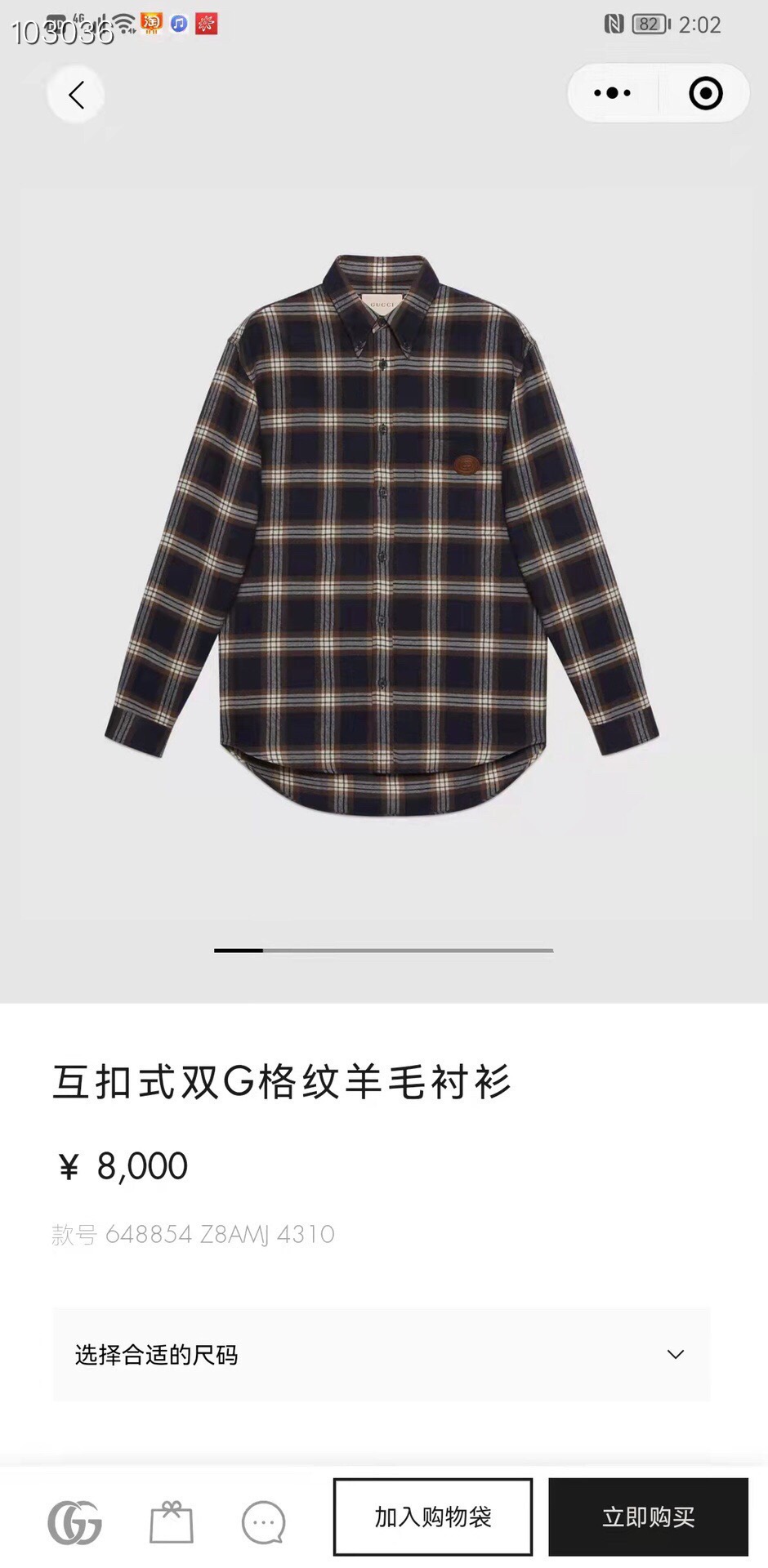
Task: Go back using the top arrow
Action: [x=76, y=96]
